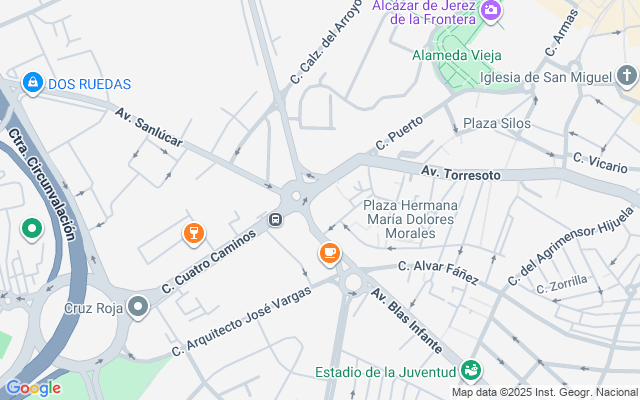The image size is (640, 400).
Task: Open the green pin left of Ctra. Circunvalación
Action: coord(32,229)
